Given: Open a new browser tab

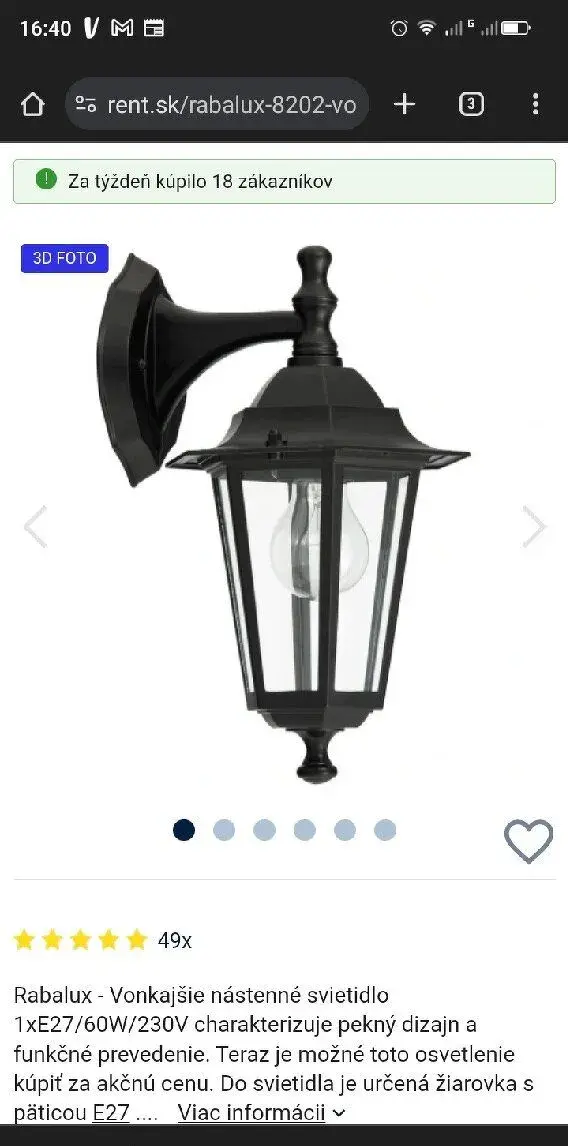Looking at the screenshot, I should 404,105.
